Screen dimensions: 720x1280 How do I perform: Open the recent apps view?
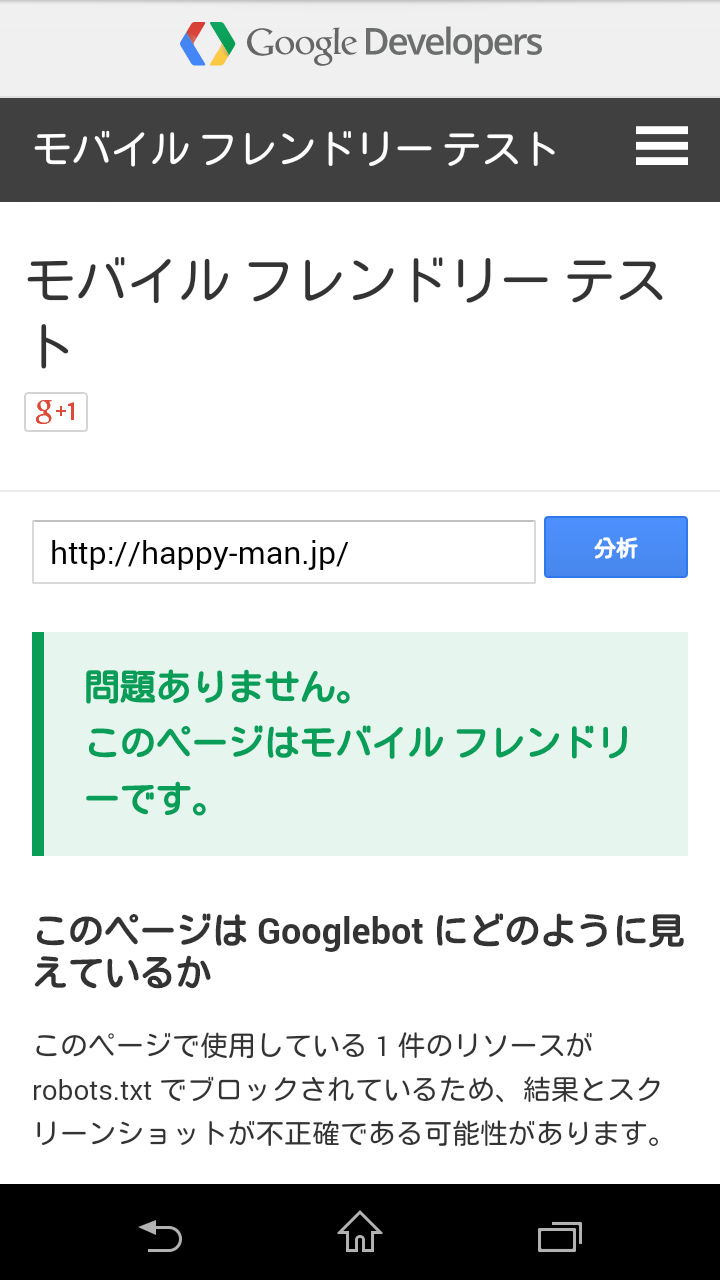click(x=560, y=1236)
